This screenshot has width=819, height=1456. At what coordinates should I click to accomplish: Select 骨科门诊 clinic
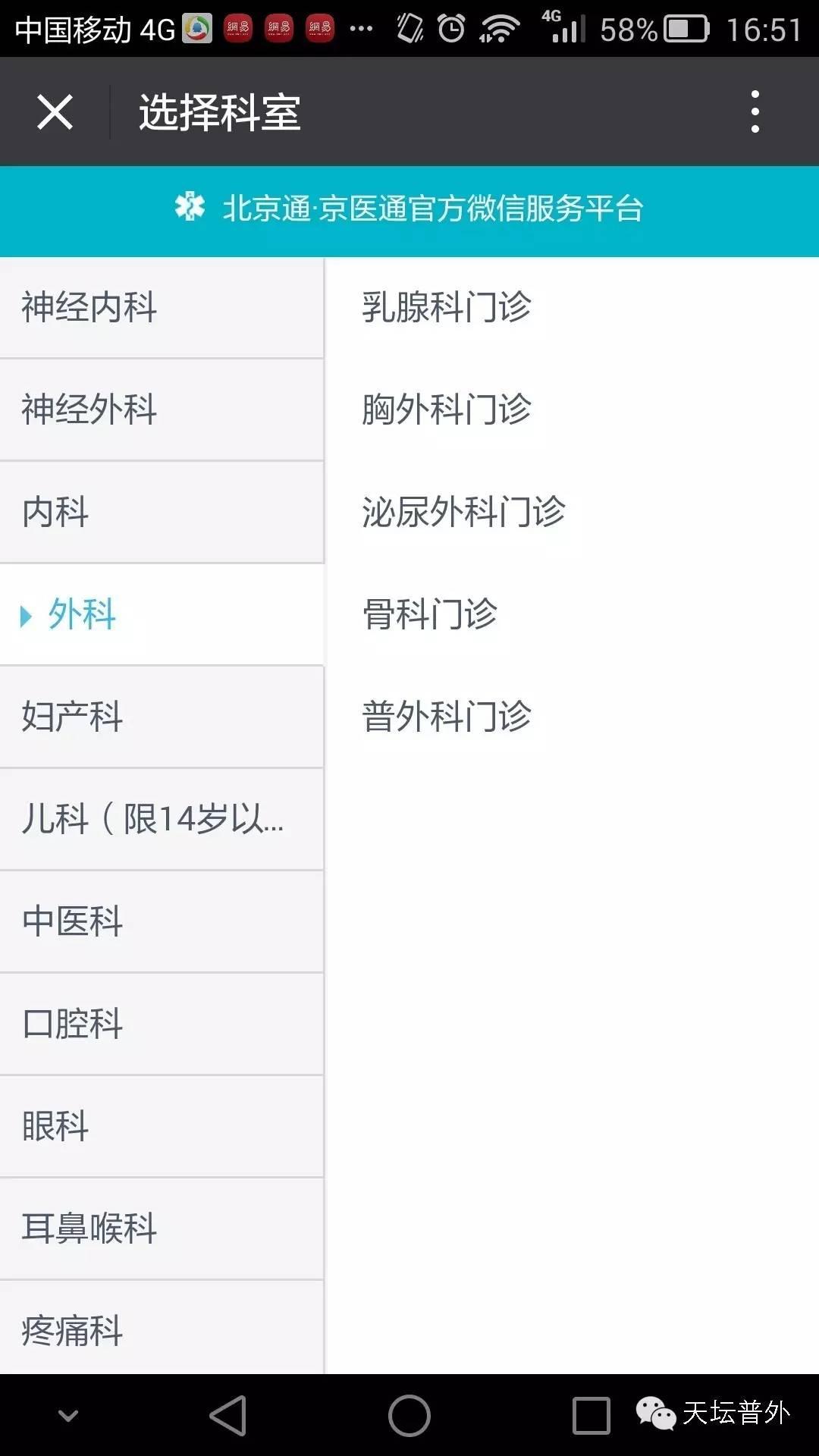coord(573,614)
